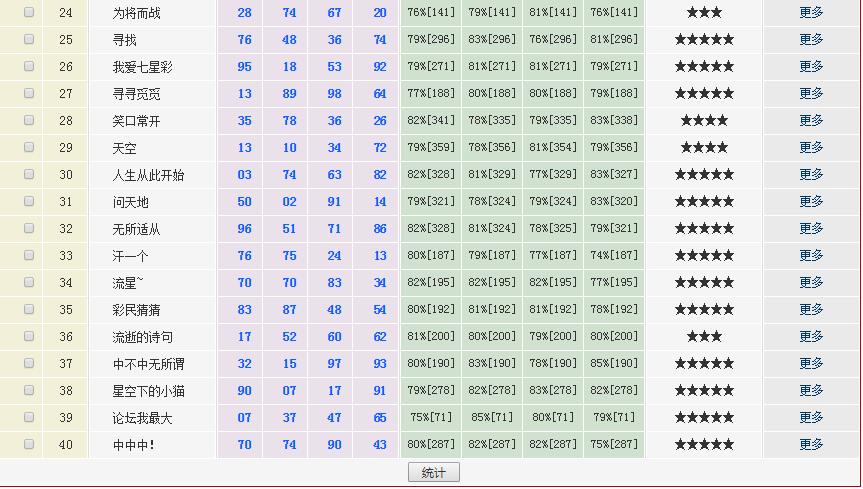
Task: Open 更多 for 流星~
Action: click(x=811, y=283)
